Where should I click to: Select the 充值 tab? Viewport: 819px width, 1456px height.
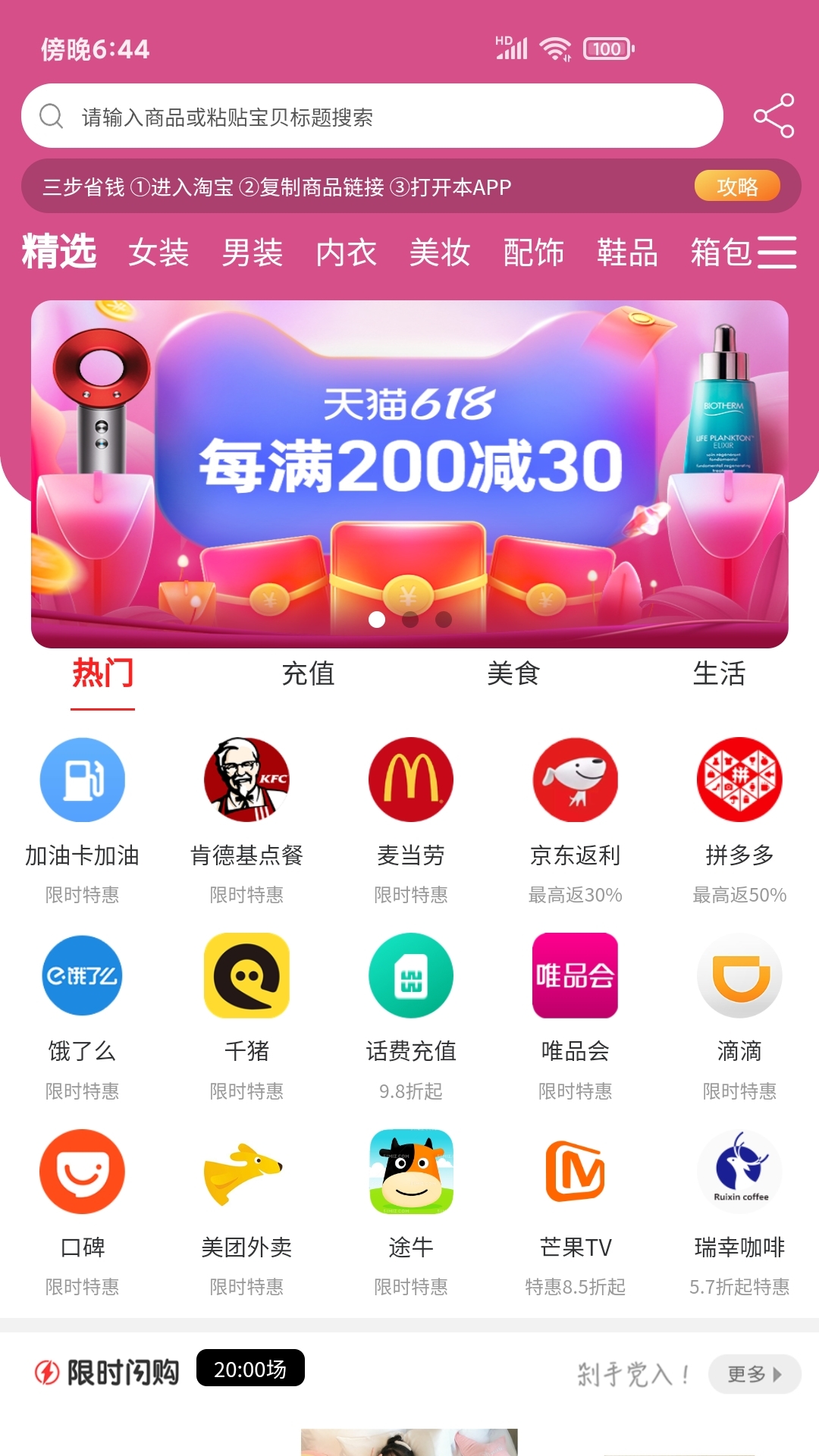coord(308,673)
